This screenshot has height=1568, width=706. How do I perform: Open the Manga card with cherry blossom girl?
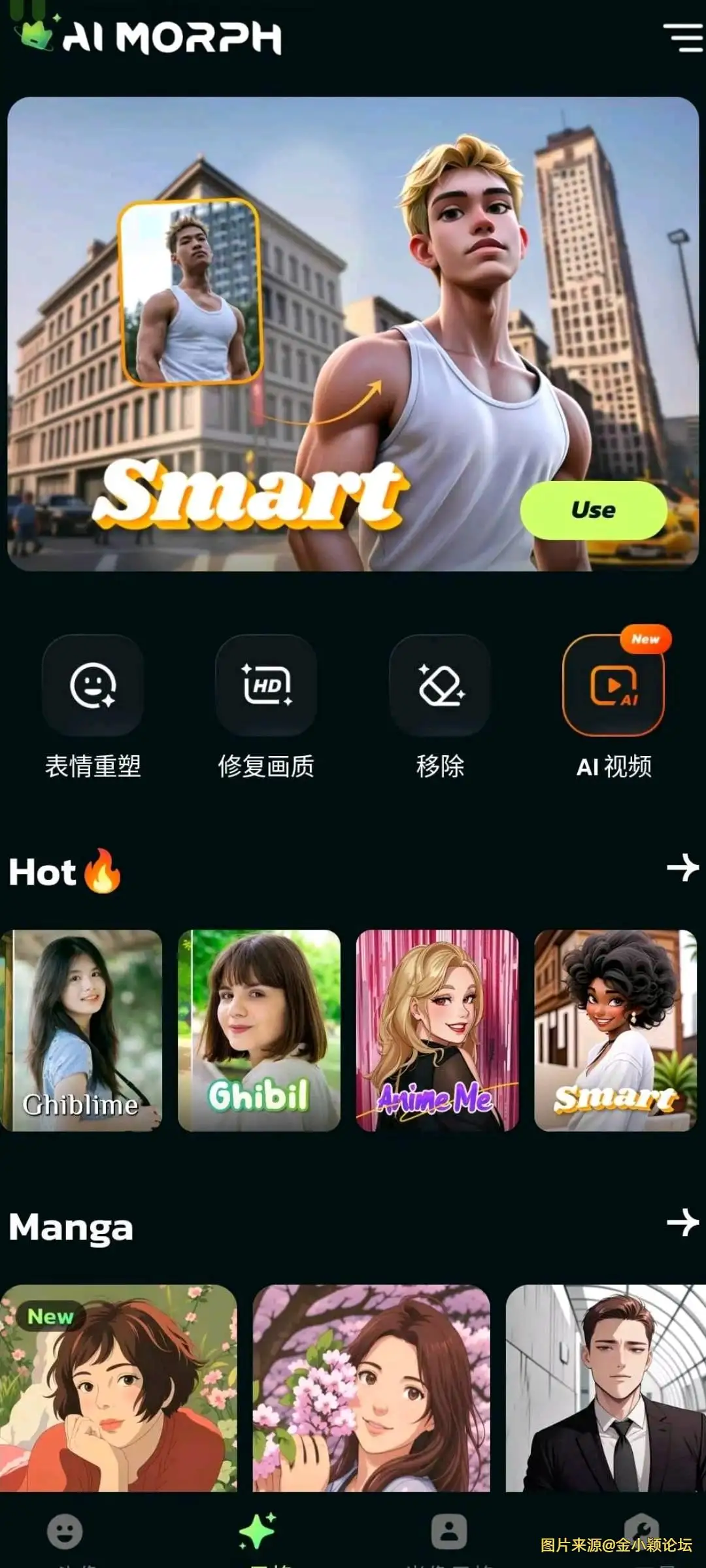pos(371,1388)
